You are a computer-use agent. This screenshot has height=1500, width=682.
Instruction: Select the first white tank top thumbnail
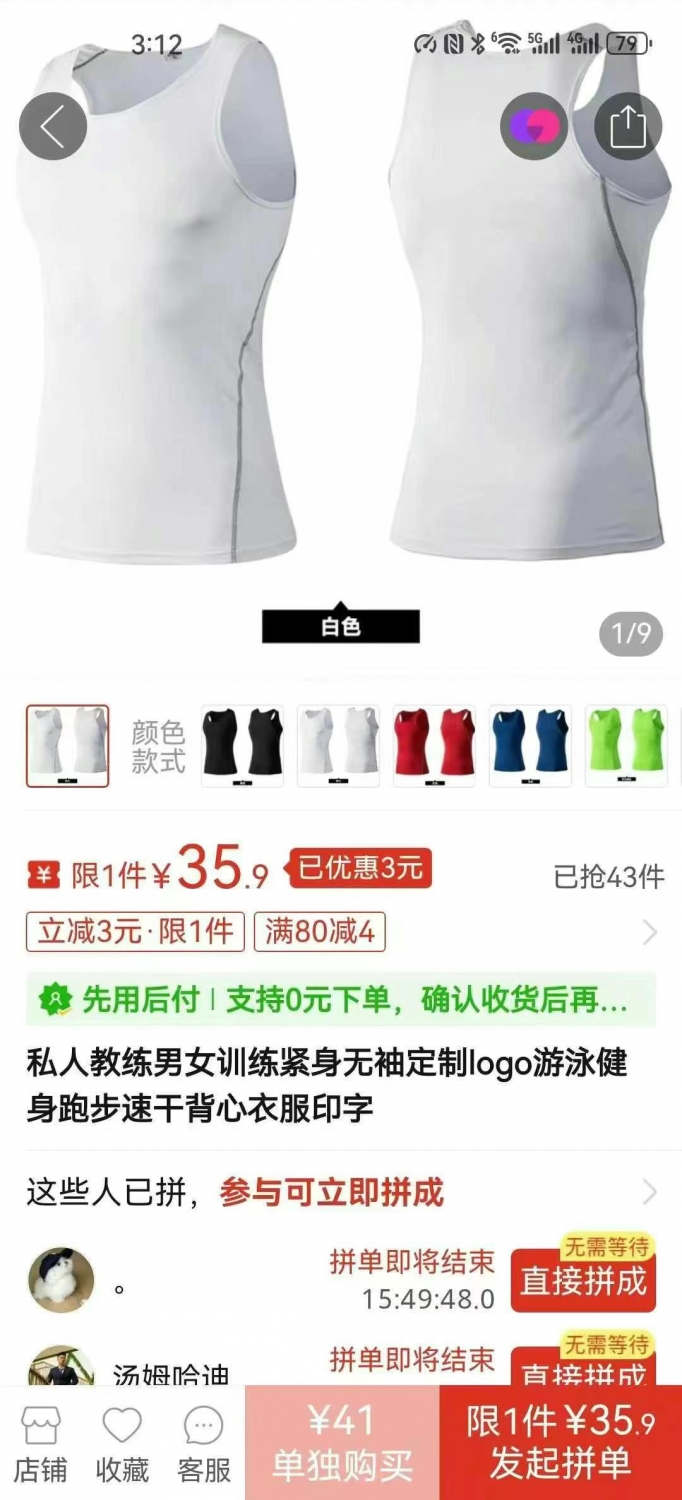(x=67, y=746)
